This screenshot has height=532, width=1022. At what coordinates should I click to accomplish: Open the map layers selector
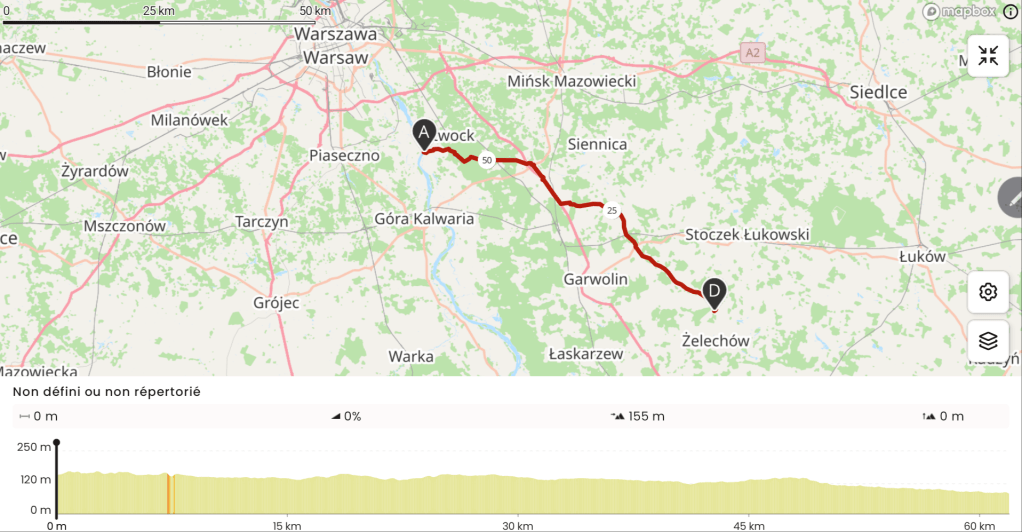click(x=988, y=341)
